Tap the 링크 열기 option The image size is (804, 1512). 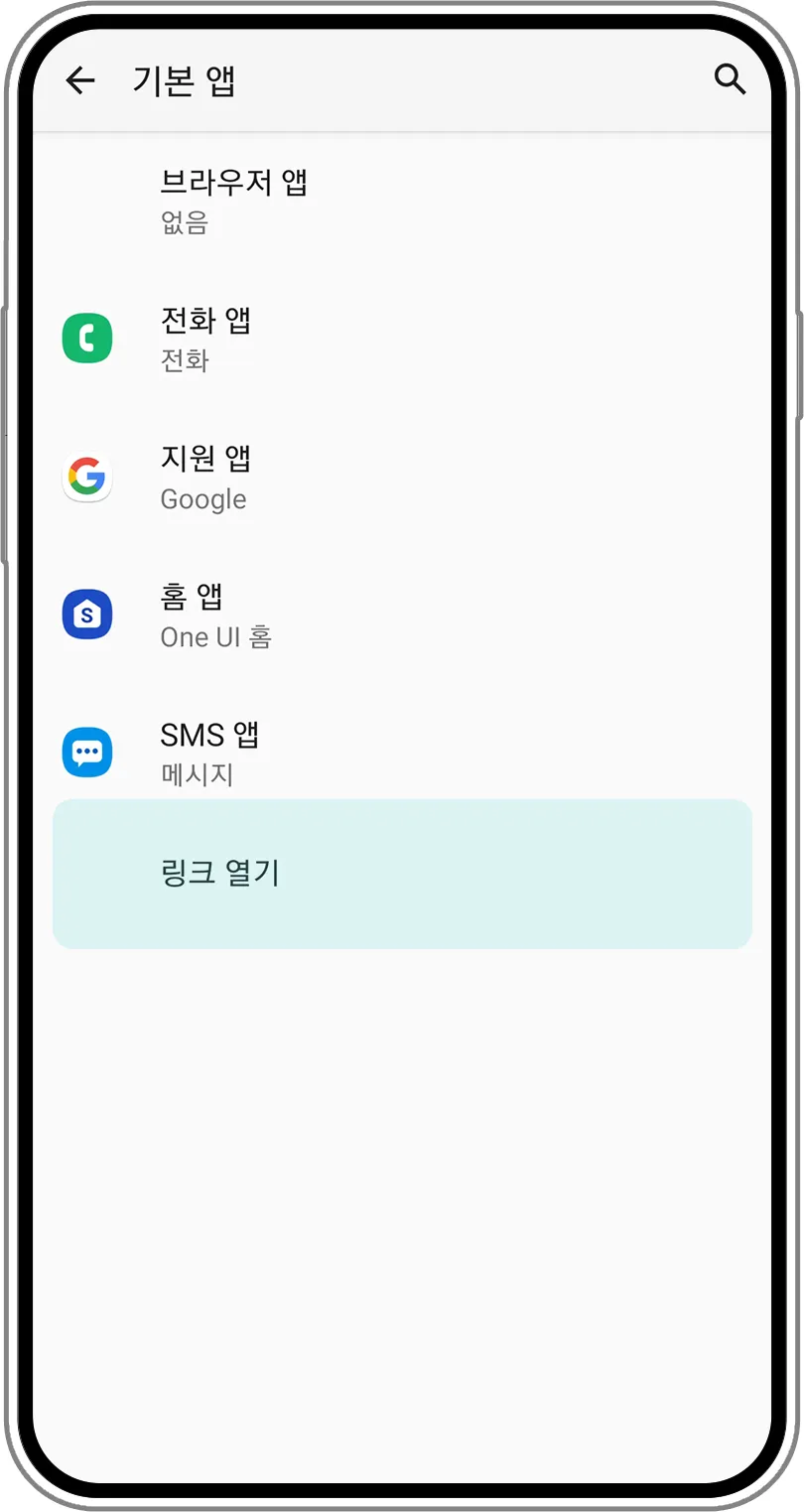[x=402, y=874]
